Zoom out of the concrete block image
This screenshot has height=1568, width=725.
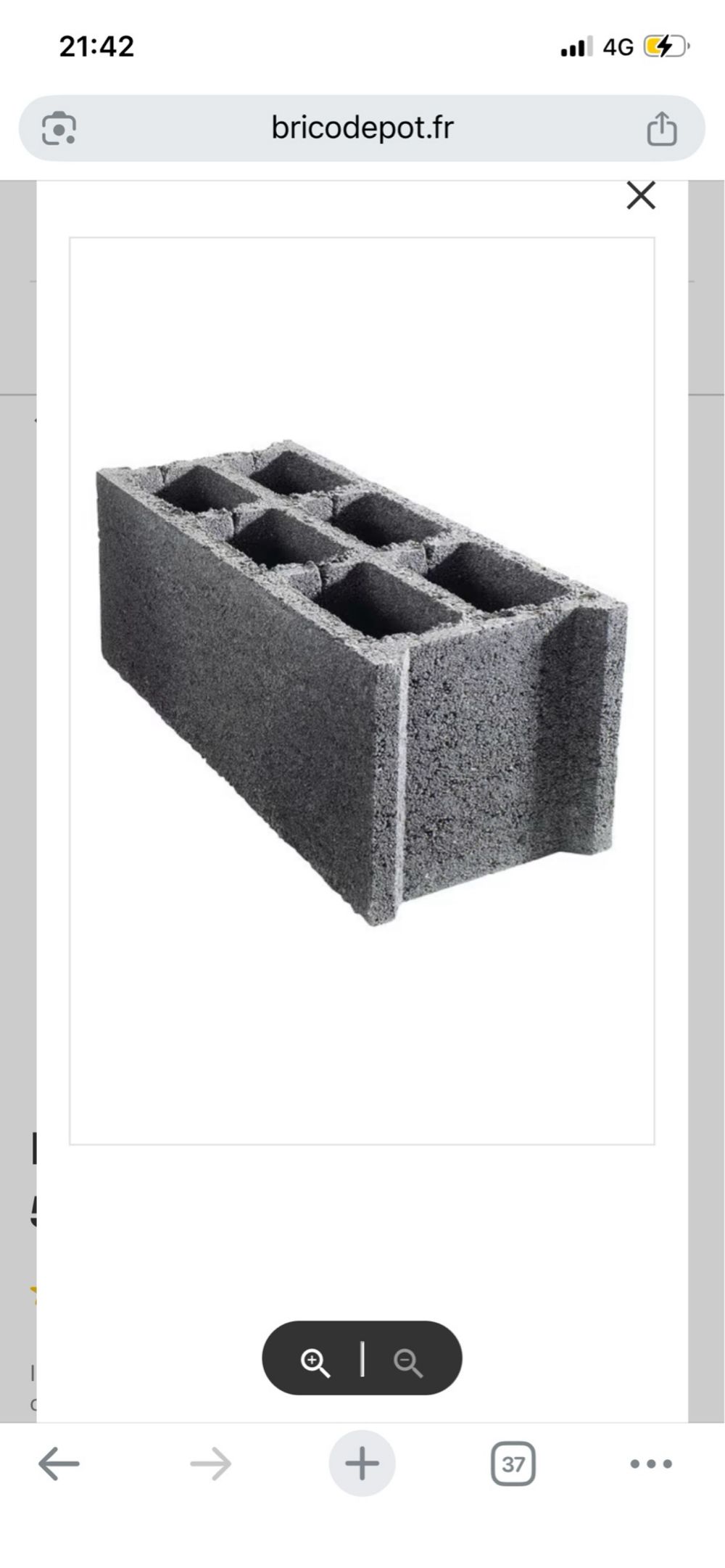407,1362
